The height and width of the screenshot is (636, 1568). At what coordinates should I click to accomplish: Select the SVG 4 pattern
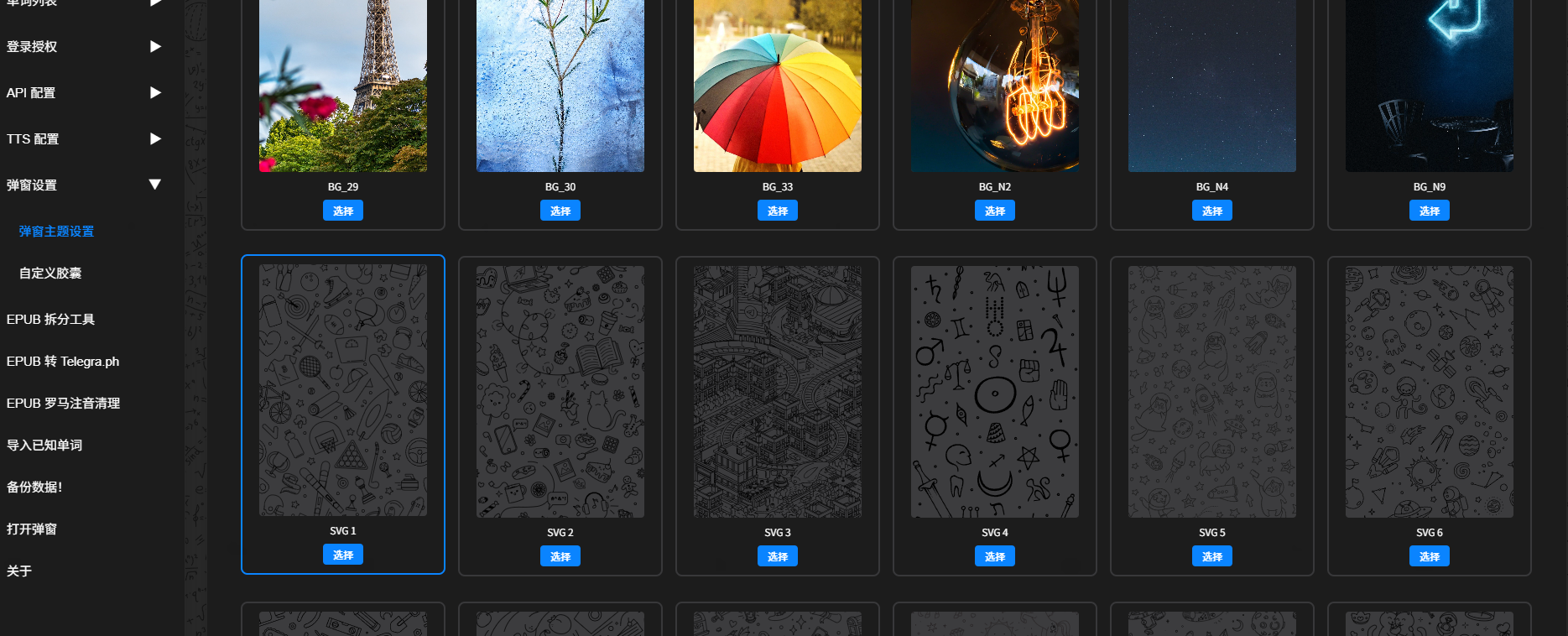[x=995, y=556]
